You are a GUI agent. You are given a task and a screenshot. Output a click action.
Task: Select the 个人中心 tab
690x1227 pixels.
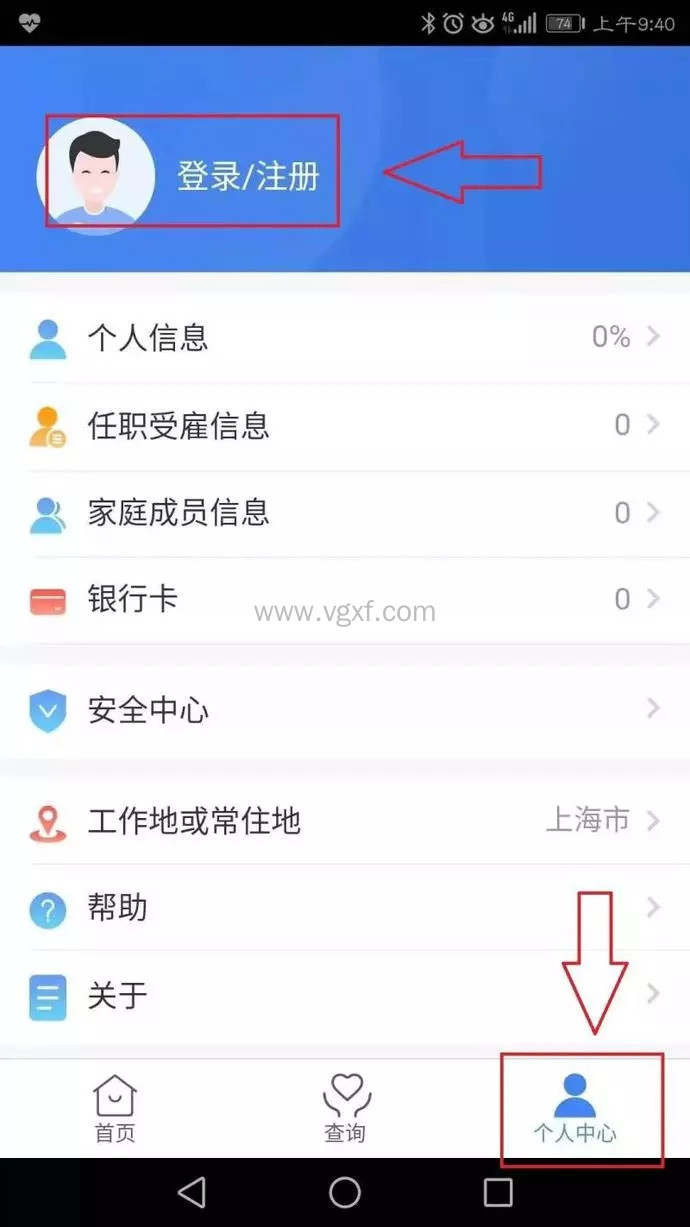[x=575, y=1108]
